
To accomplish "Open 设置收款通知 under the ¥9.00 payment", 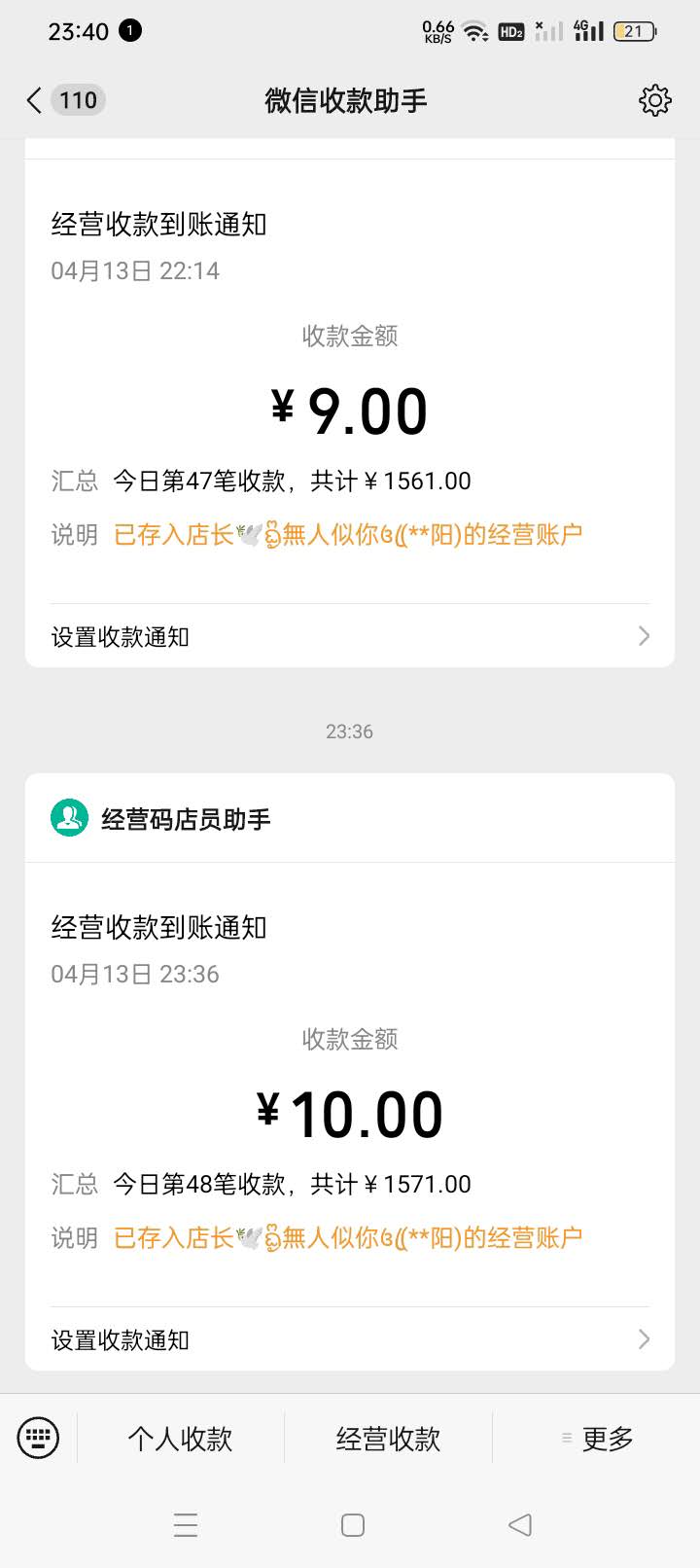I will pos(350,636).
